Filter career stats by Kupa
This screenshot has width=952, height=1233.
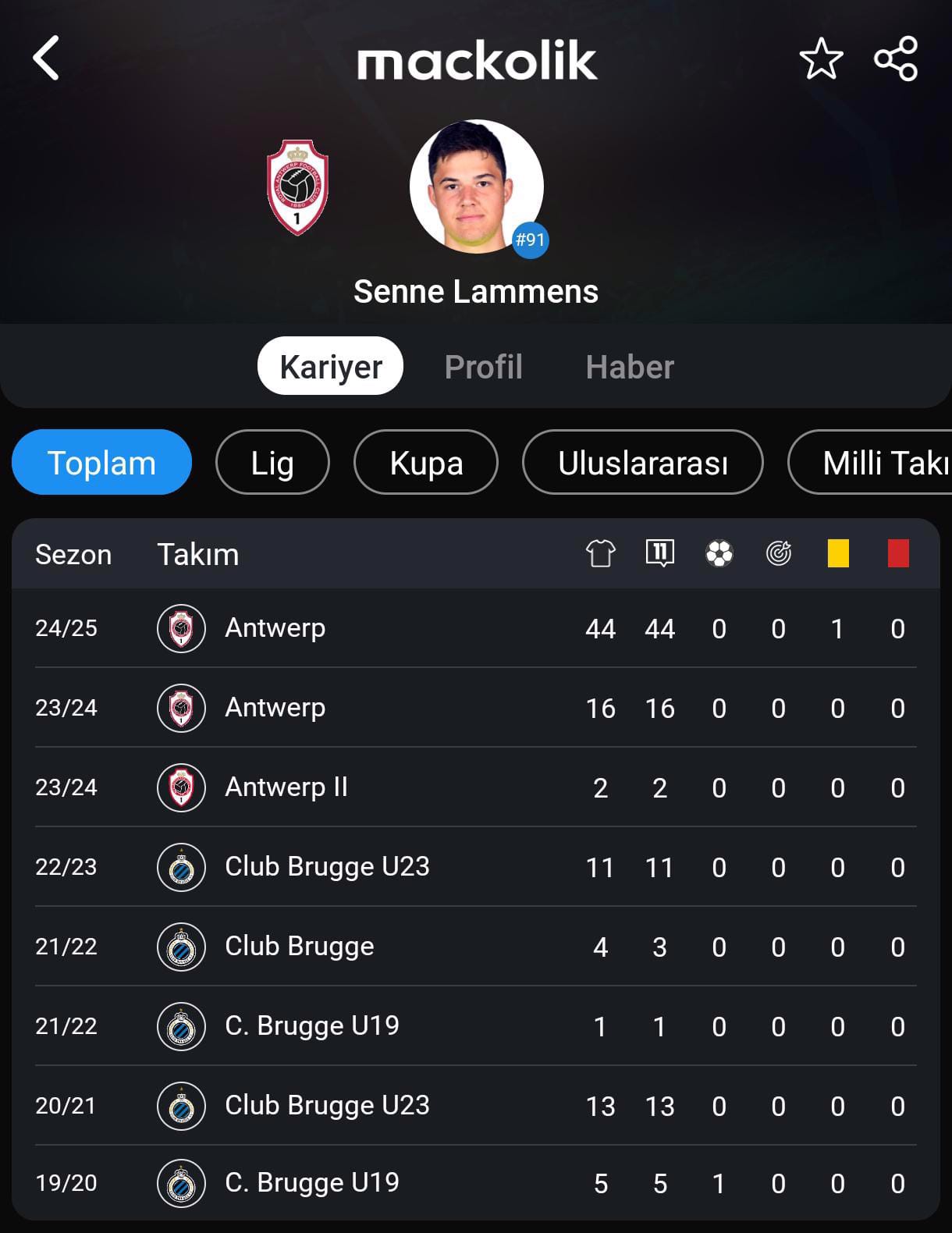426,463
